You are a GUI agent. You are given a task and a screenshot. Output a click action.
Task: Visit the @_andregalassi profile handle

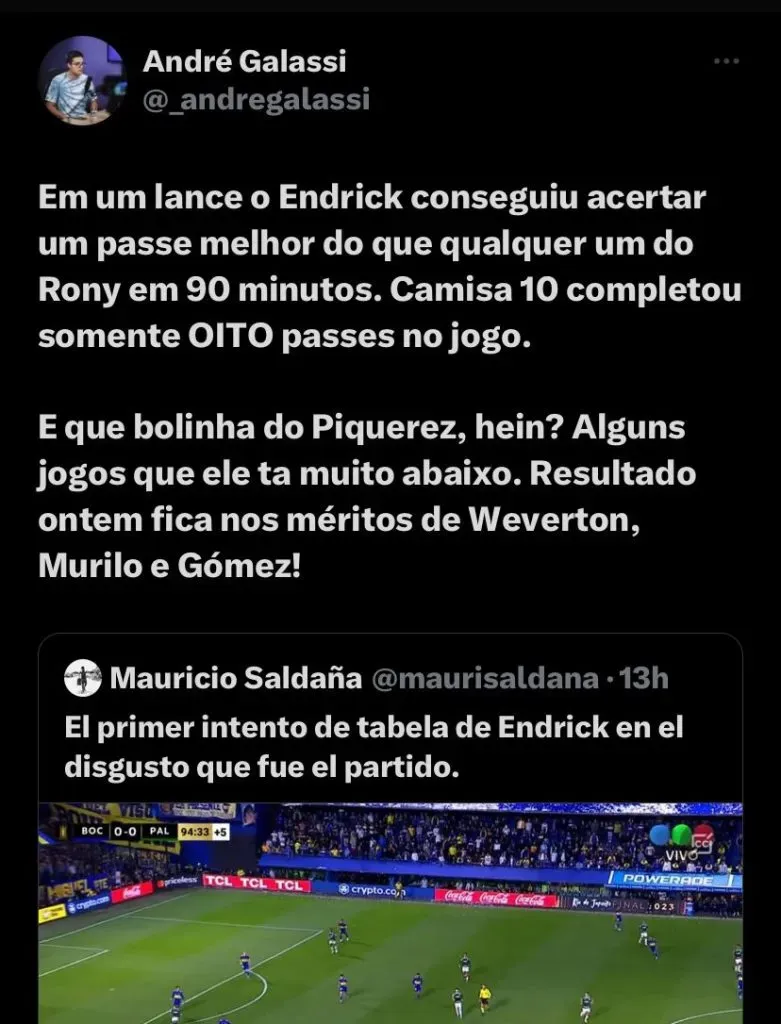tap(256, 99)
